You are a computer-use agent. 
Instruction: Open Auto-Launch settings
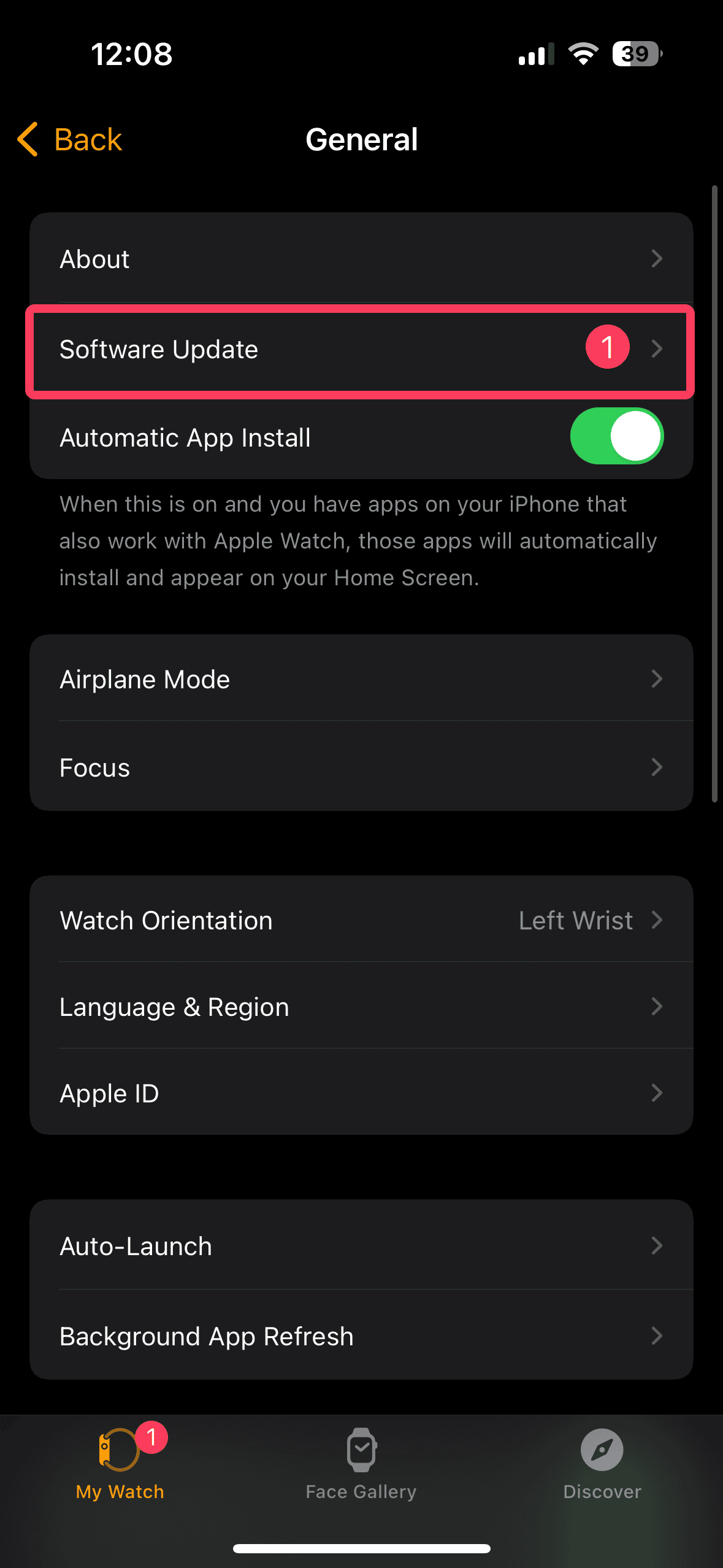pyautogui.click(x=361, y=1246)
